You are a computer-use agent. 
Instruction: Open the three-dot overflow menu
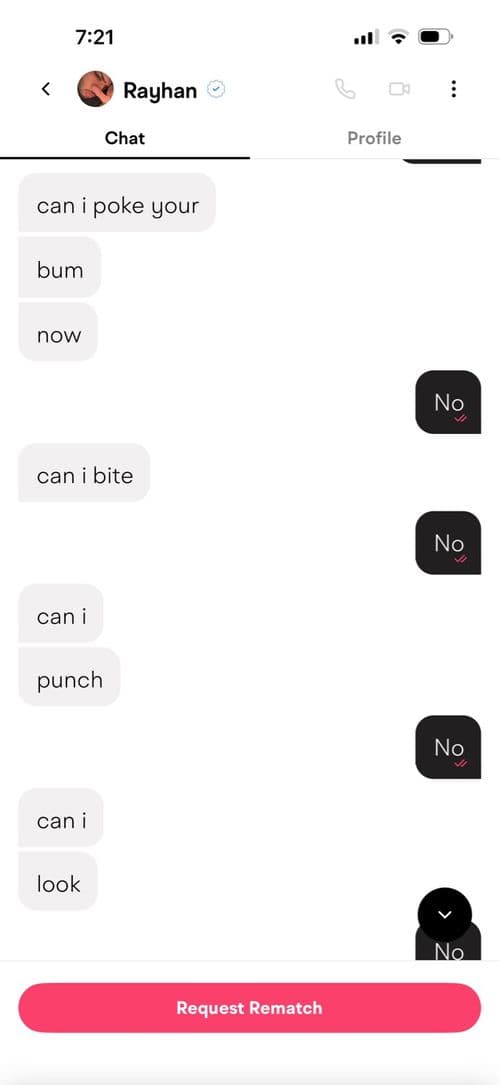pos(453,89)
